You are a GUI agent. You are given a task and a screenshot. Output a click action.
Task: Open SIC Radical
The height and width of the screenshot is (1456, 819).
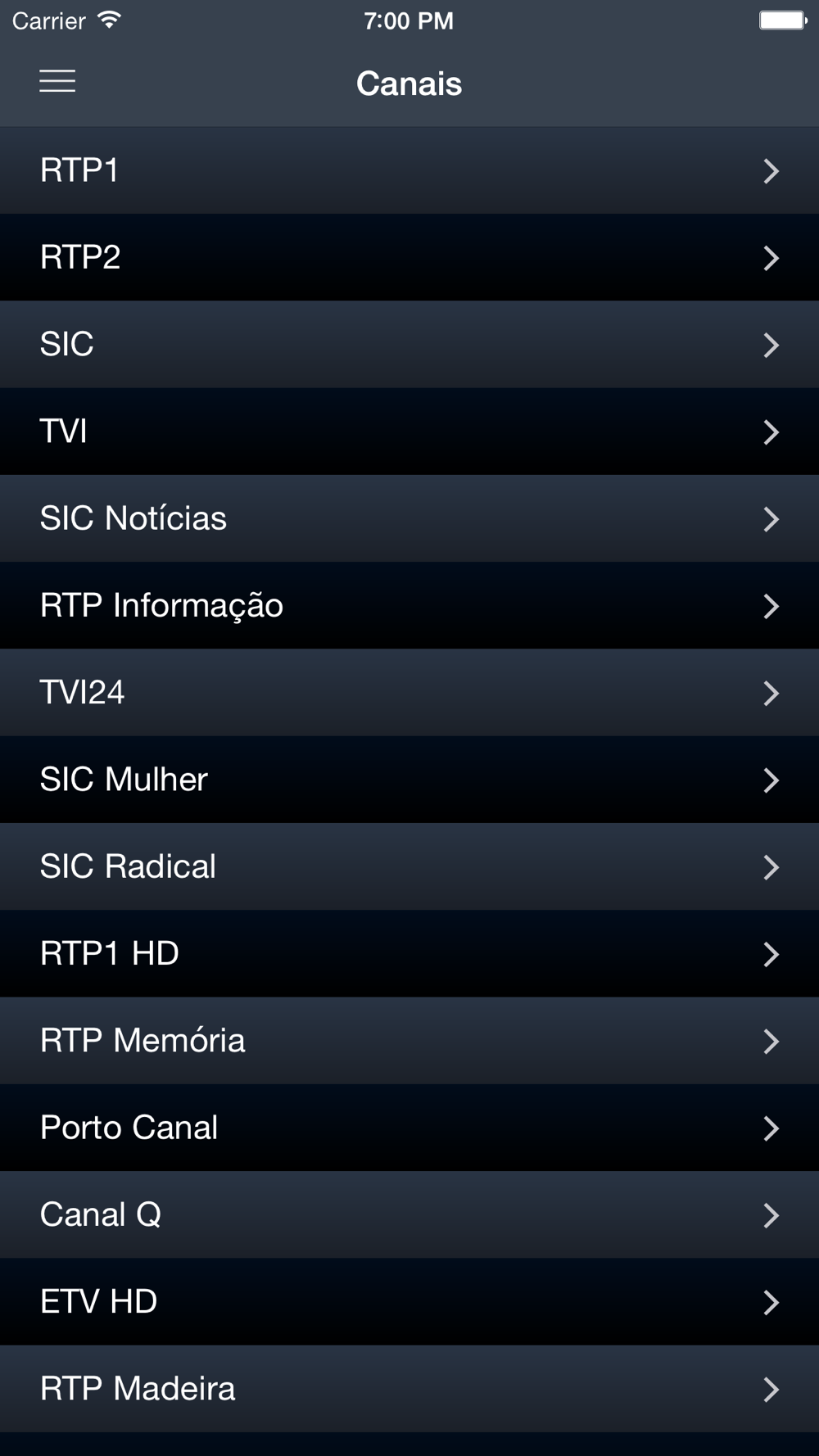point(409,866)
